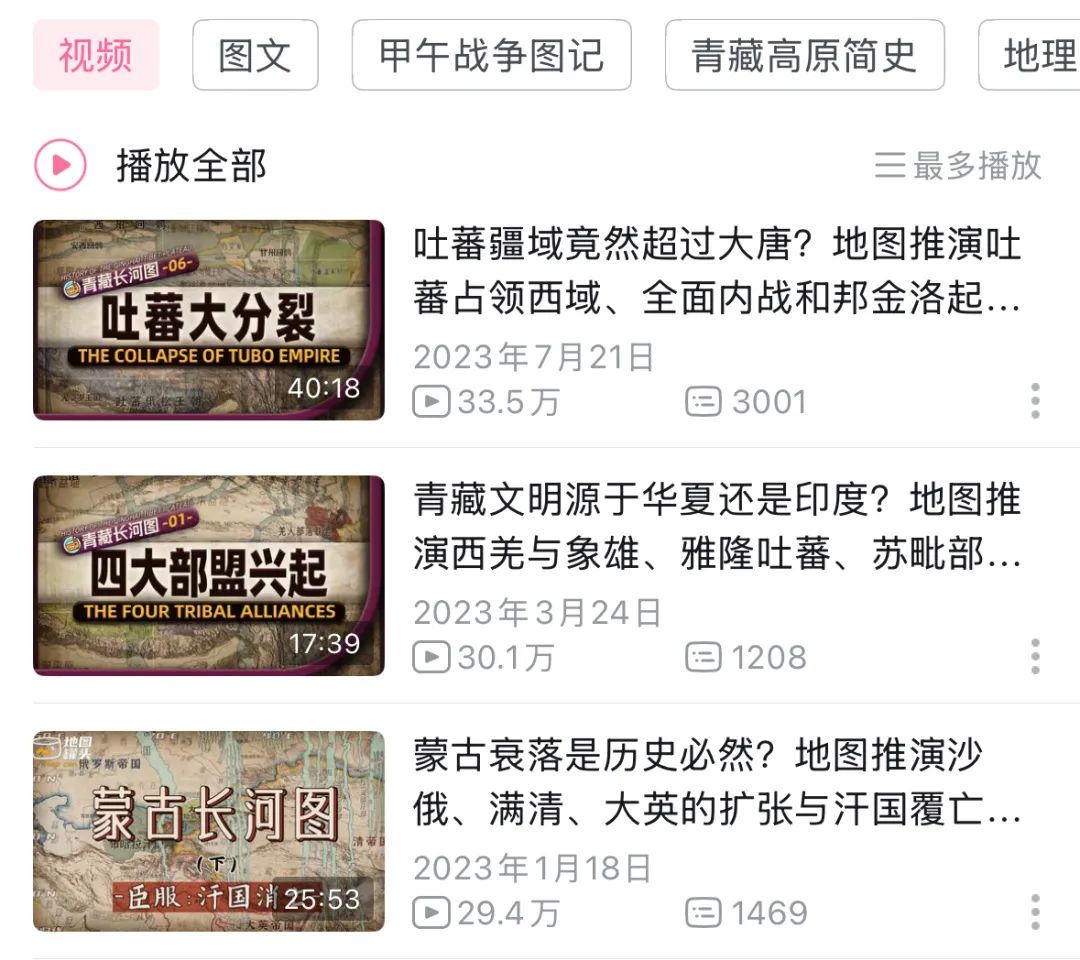The width and height of the screenshot is (1080, 960).
Task: Select the 视频 filter chip
Action: pos(96,55)
